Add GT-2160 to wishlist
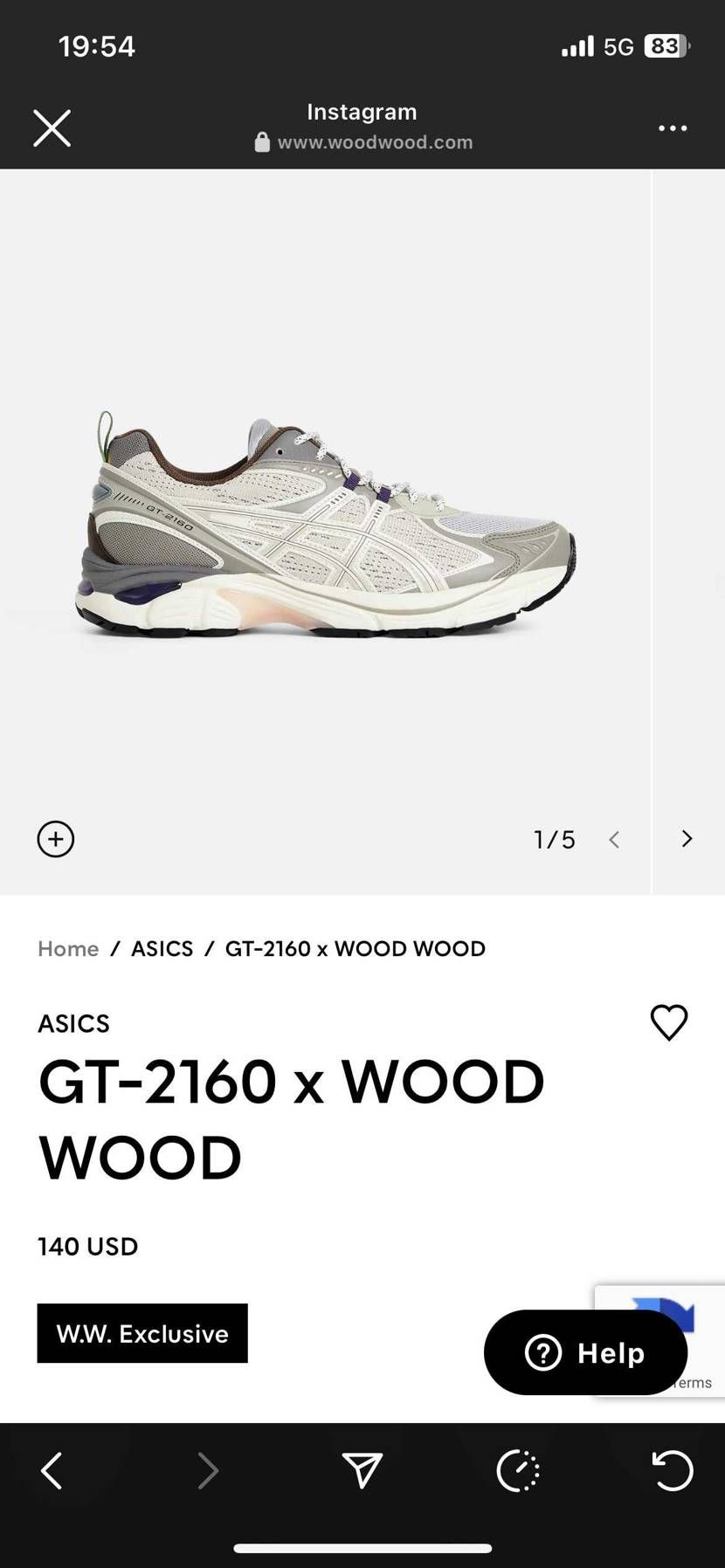Image resolution: width=725 pixels, height=1568 pixels. (669, 1022)
